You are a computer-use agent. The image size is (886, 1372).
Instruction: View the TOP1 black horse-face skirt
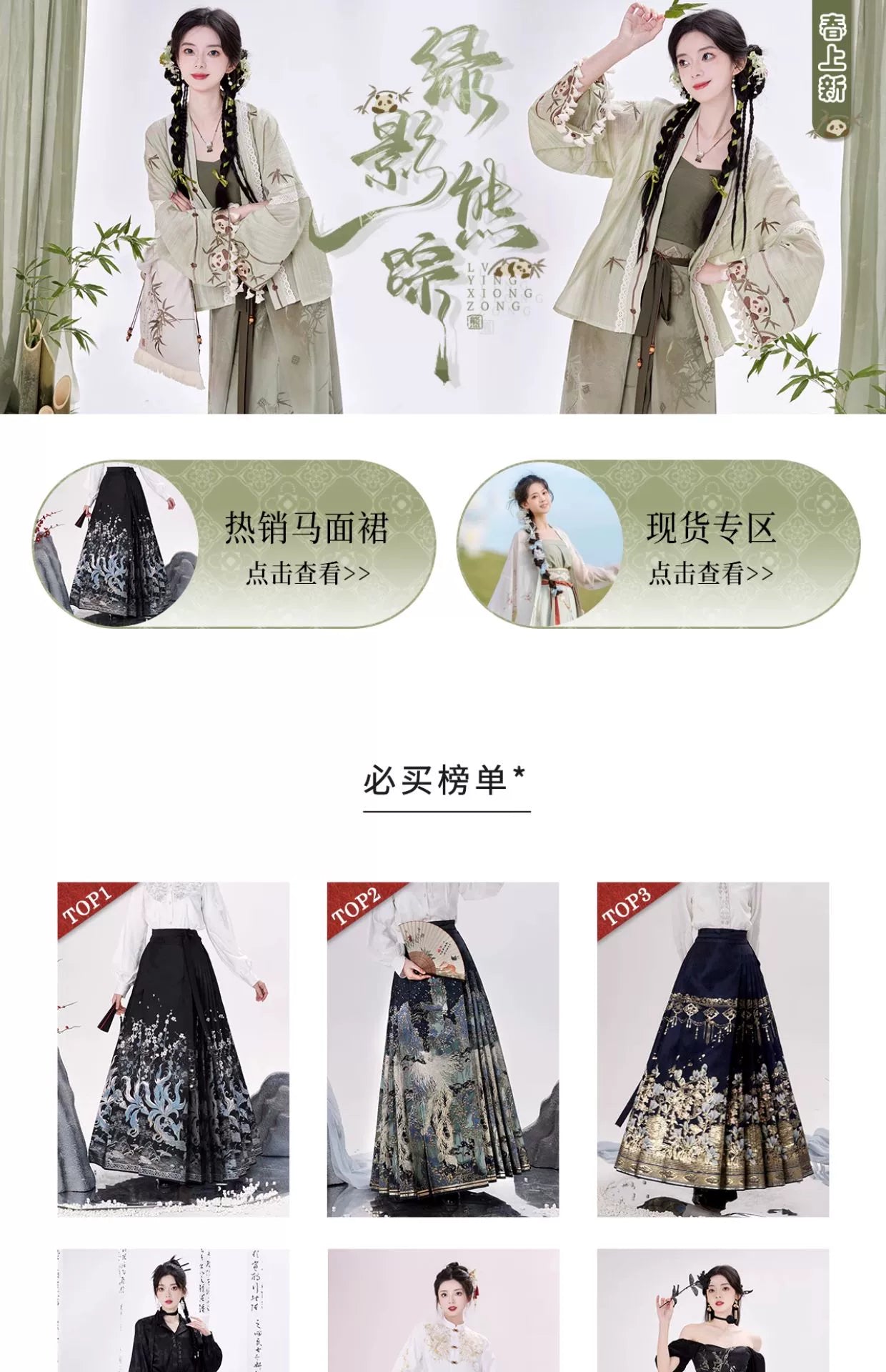[173, 1049]
